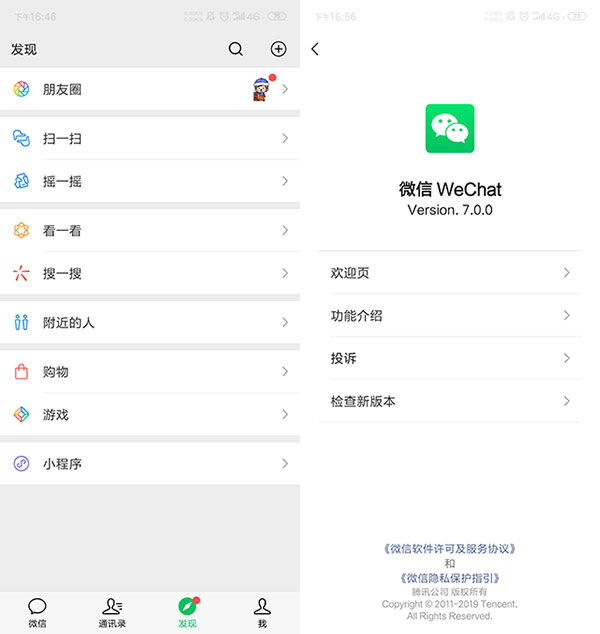600x634 pixels.
Task: Open 购物 shopping
Action: 150,371
